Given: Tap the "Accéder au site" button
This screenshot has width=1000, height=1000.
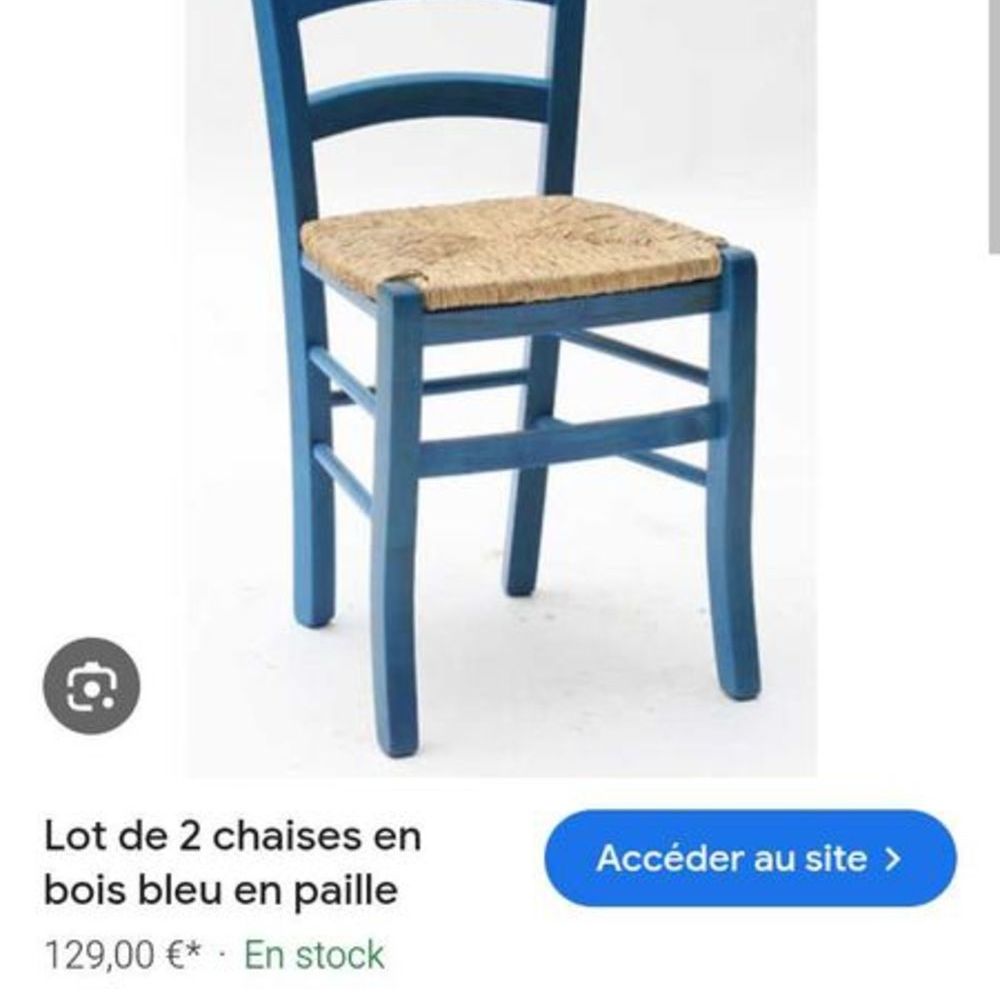Looking at the screenshot, I should point(750,858).
